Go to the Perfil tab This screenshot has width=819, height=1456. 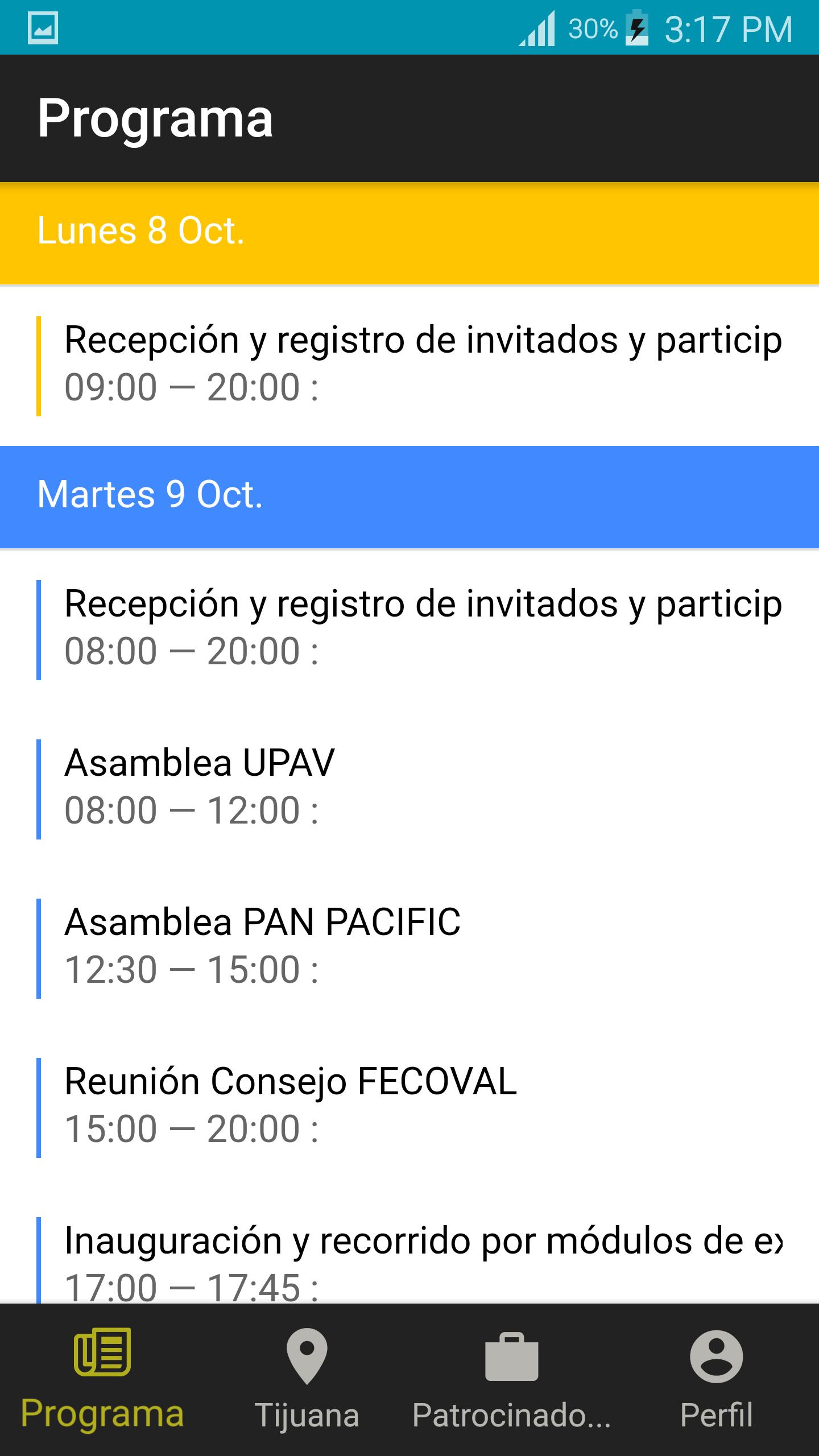pyautogui.click(x=716, y=1379)
